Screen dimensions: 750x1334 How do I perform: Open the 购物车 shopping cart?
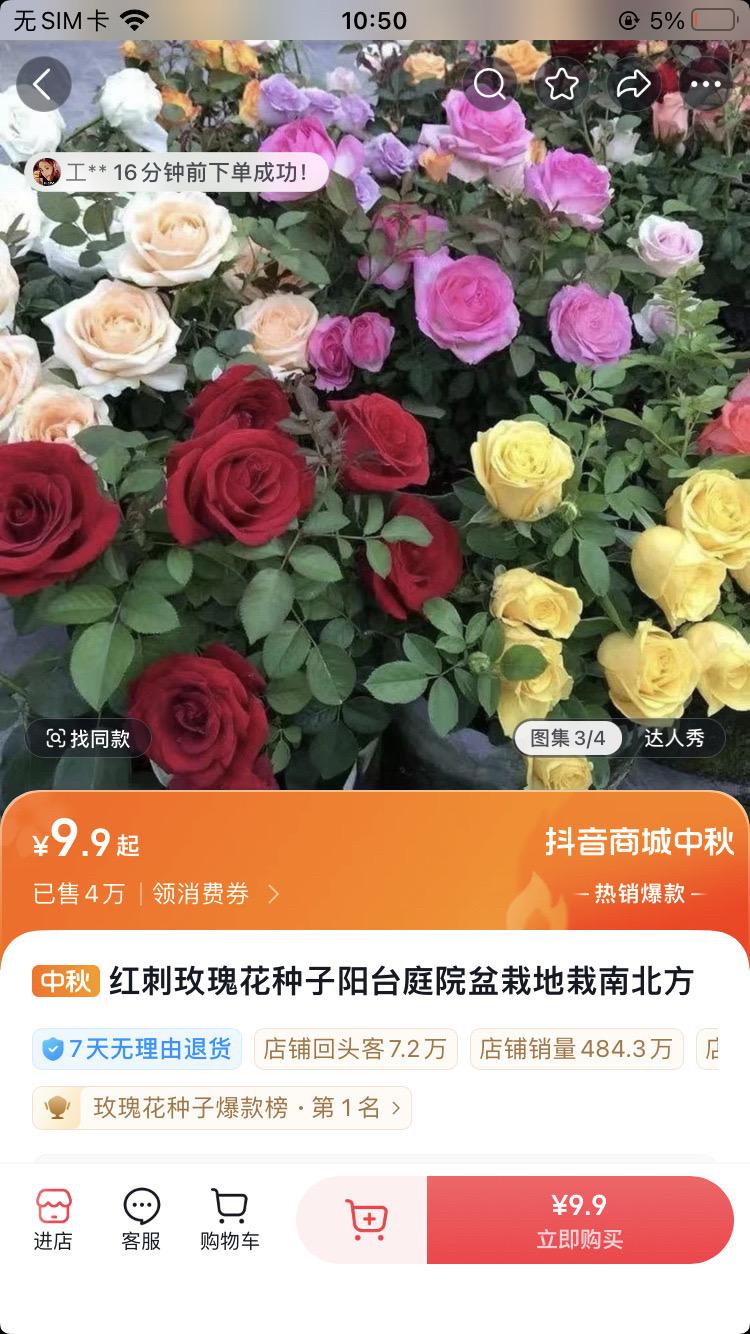pyautogui.click(x=229, y=1220)
